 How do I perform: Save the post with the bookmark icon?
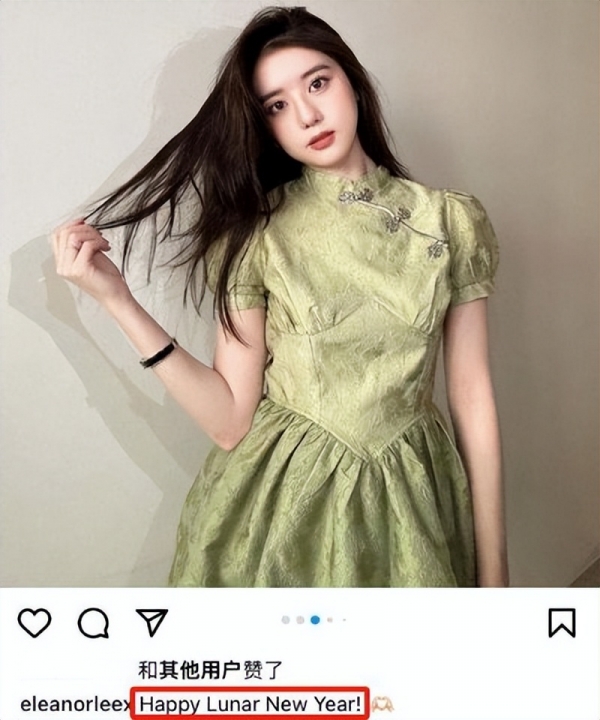coord(562,622)
